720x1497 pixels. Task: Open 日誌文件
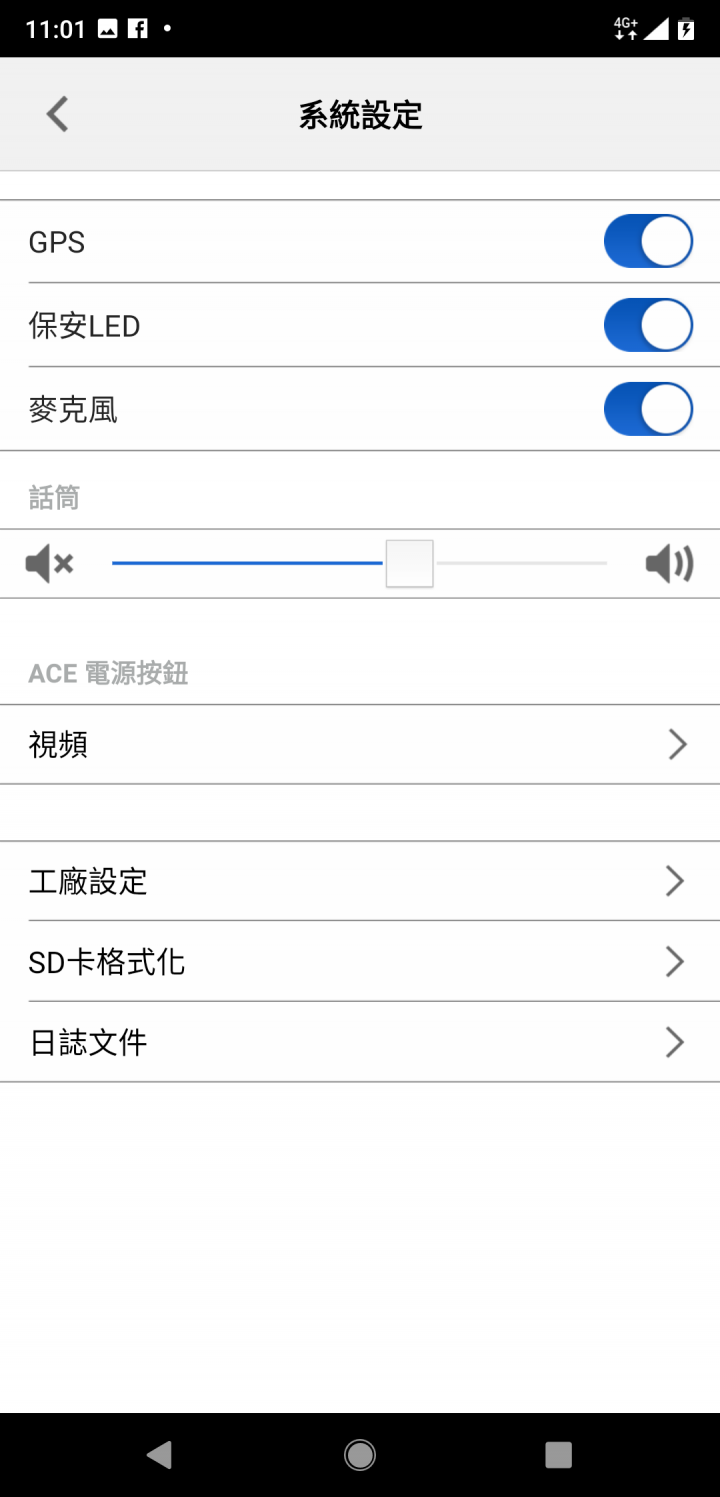click(x=360, y=1042)
